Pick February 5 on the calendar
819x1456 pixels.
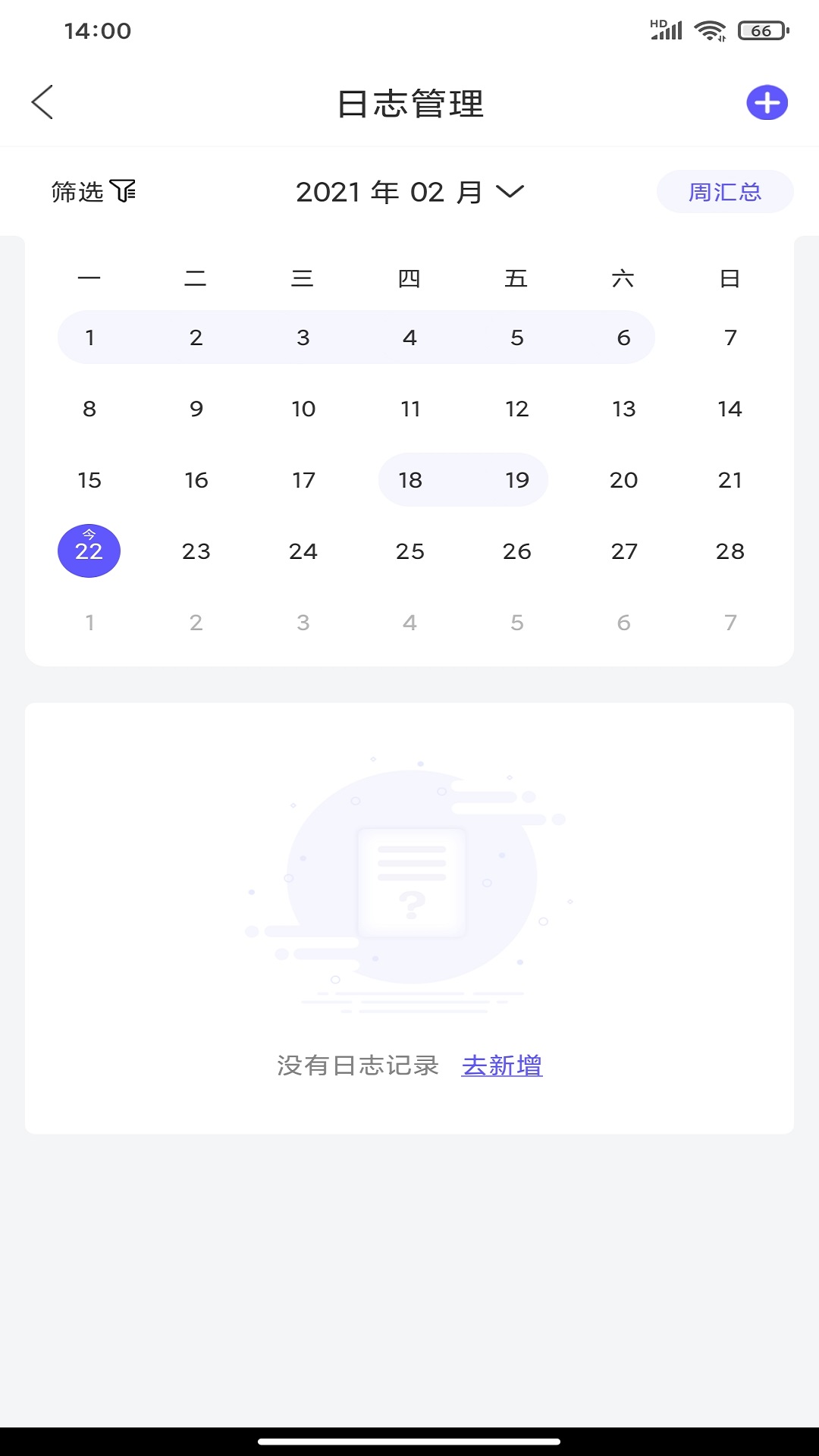pyautogui.click(x=516, y=337)
